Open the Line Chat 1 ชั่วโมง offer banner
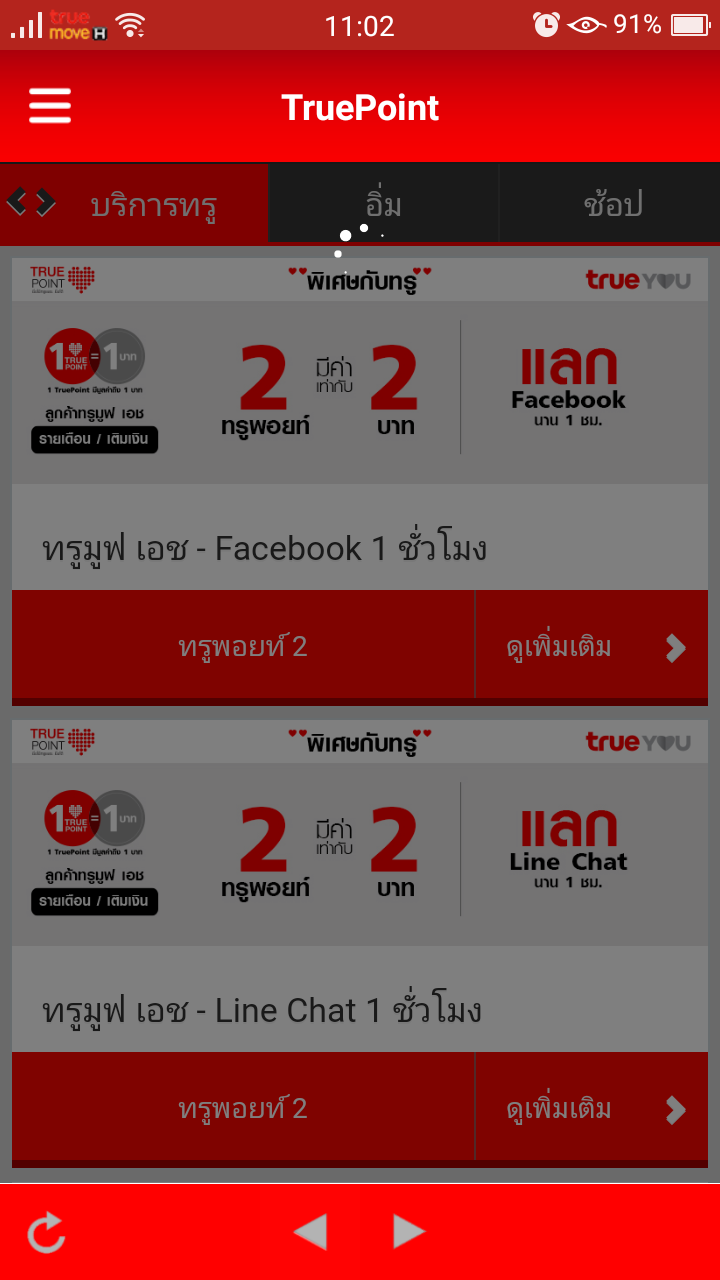 point(360,833)
